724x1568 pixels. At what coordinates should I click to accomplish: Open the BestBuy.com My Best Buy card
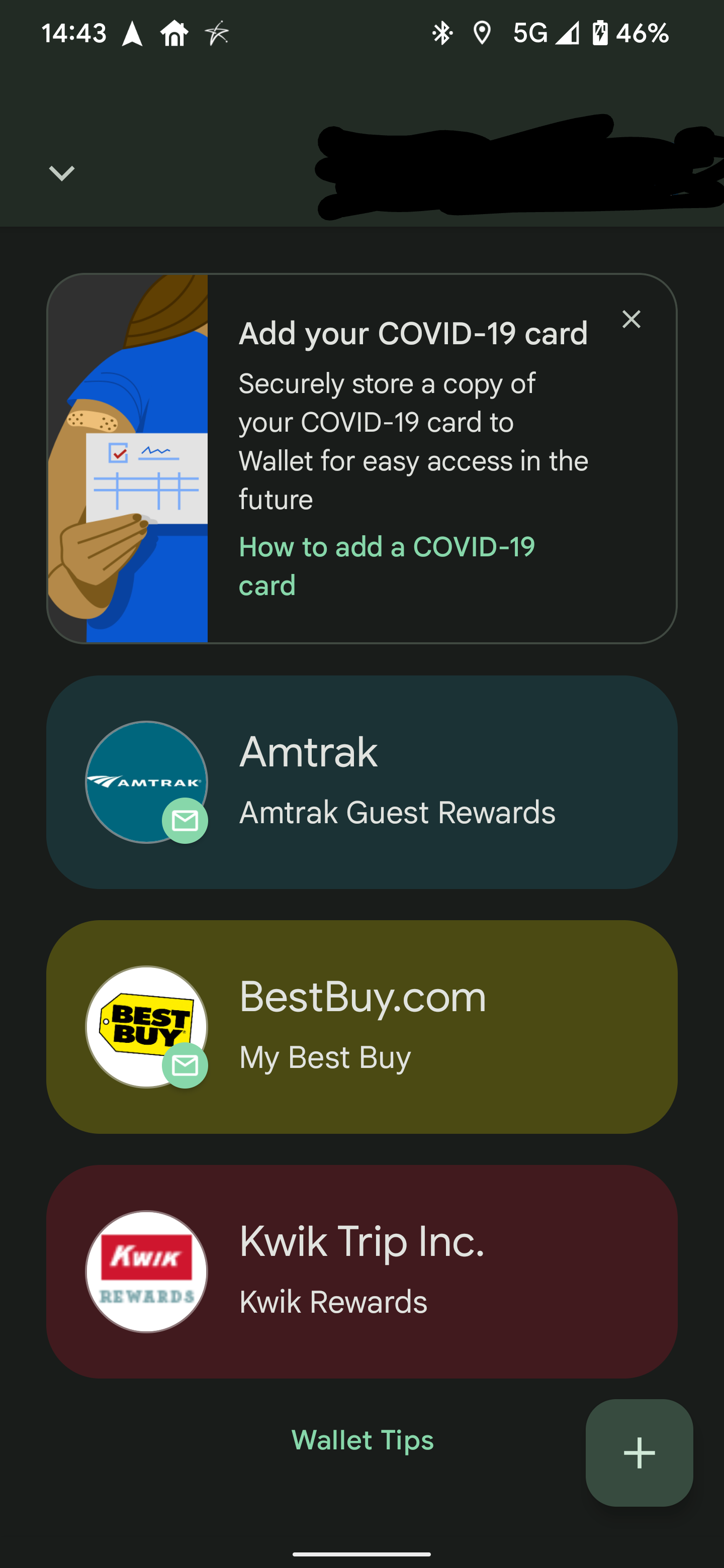click(x=361, y=1027)
